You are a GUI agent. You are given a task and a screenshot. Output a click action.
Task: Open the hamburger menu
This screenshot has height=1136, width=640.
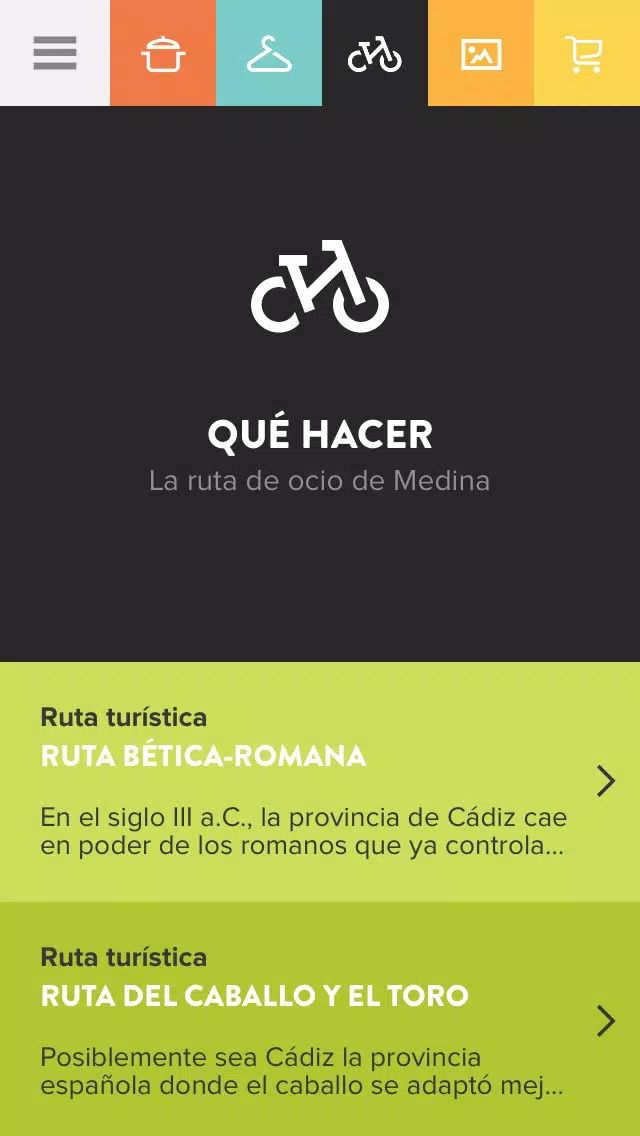click(54, 53)
